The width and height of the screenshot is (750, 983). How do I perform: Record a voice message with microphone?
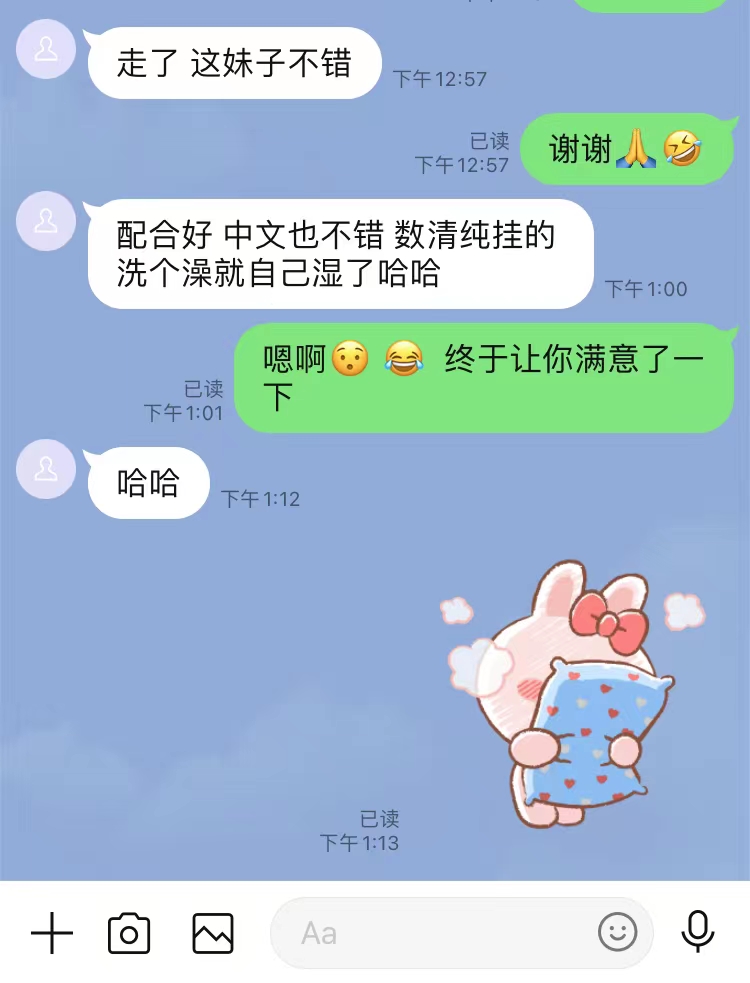(x=698, y=933)
